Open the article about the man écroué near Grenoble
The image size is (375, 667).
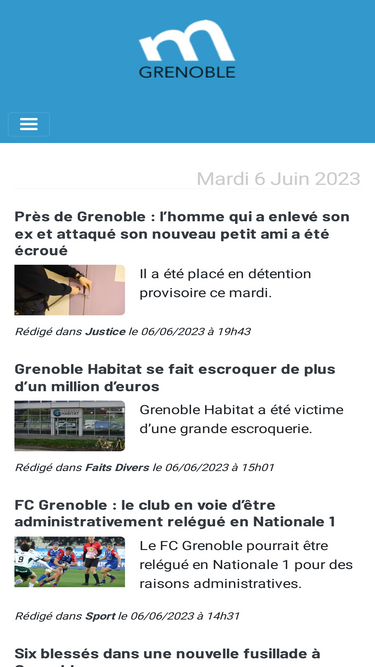pos(182,234)
